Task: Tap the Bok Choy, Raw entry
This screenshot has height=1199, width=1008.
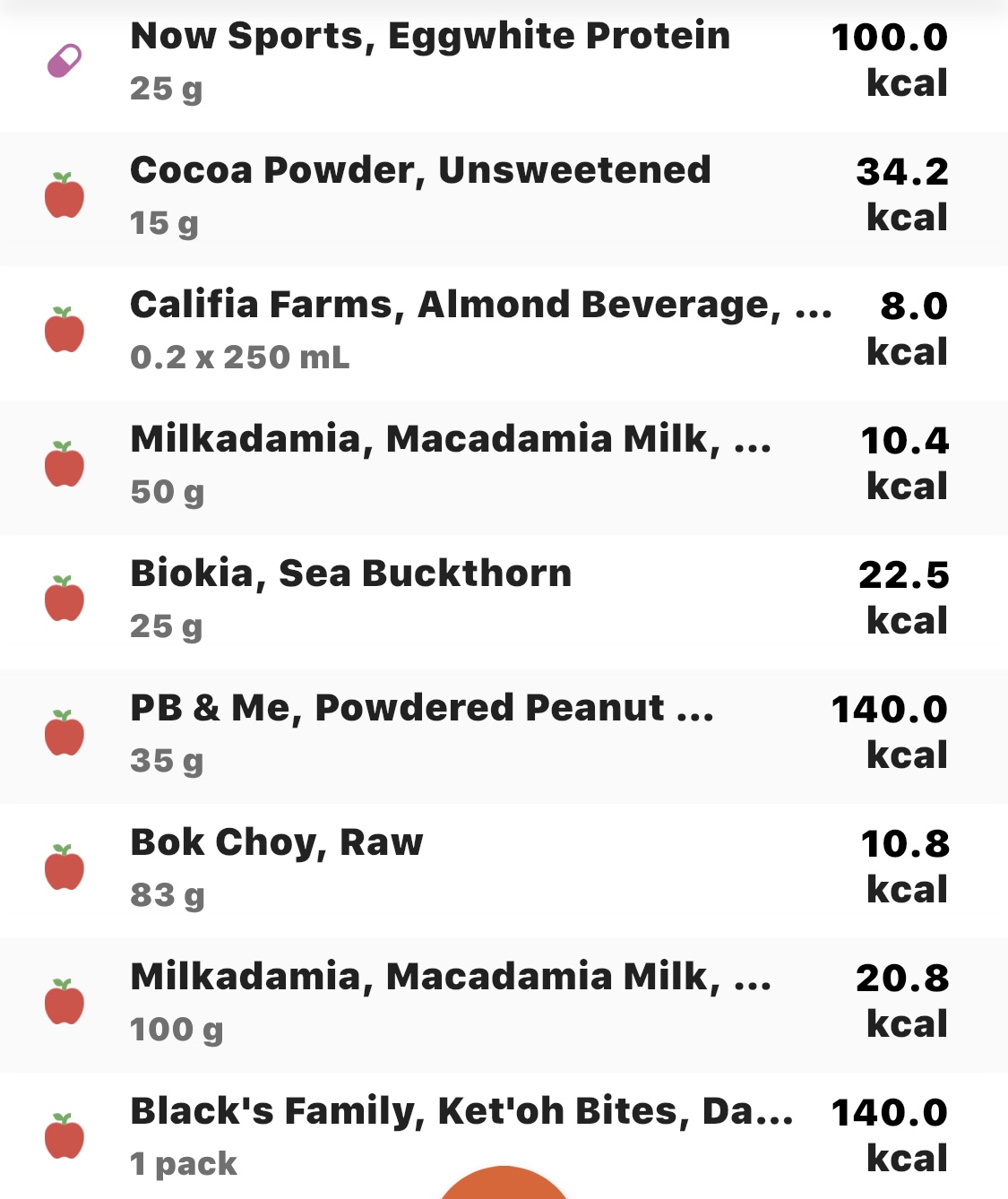Action: (x=277, y=867)
